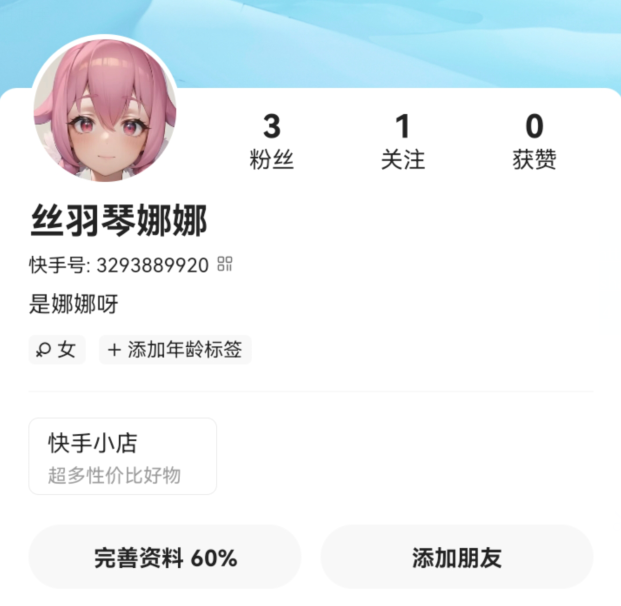621x606 pixels.
Task: Tap the 女 gender tag
Action: coord(57,350)
